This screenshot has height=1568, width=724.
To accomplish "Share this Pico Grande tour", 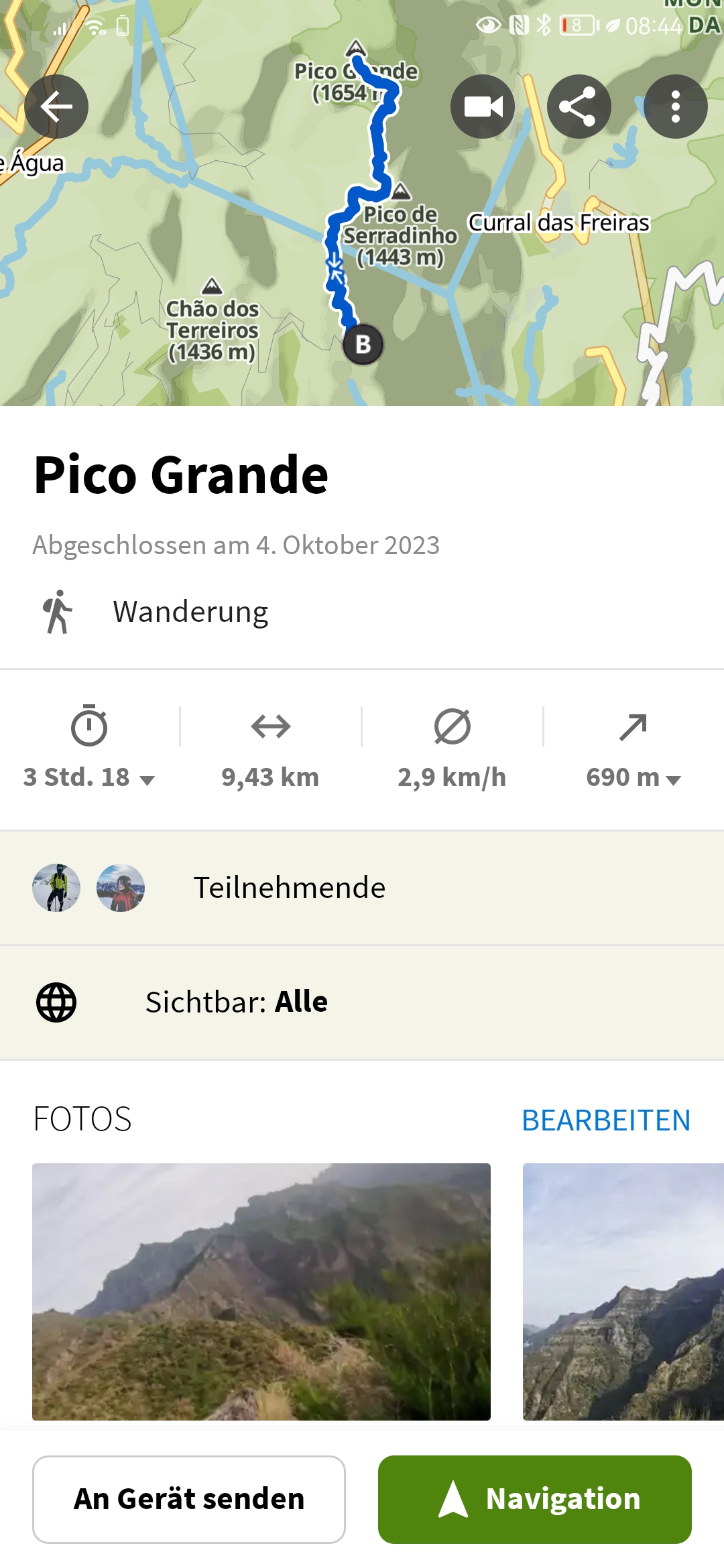I will coord(579,107).
